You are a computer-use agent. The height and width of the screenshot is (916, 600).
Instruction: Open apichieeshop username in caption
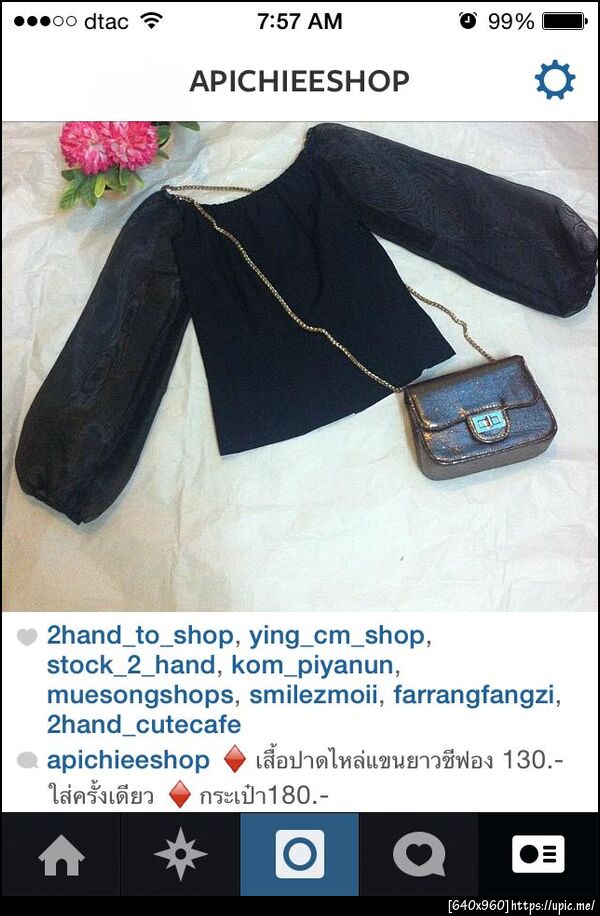128,760
